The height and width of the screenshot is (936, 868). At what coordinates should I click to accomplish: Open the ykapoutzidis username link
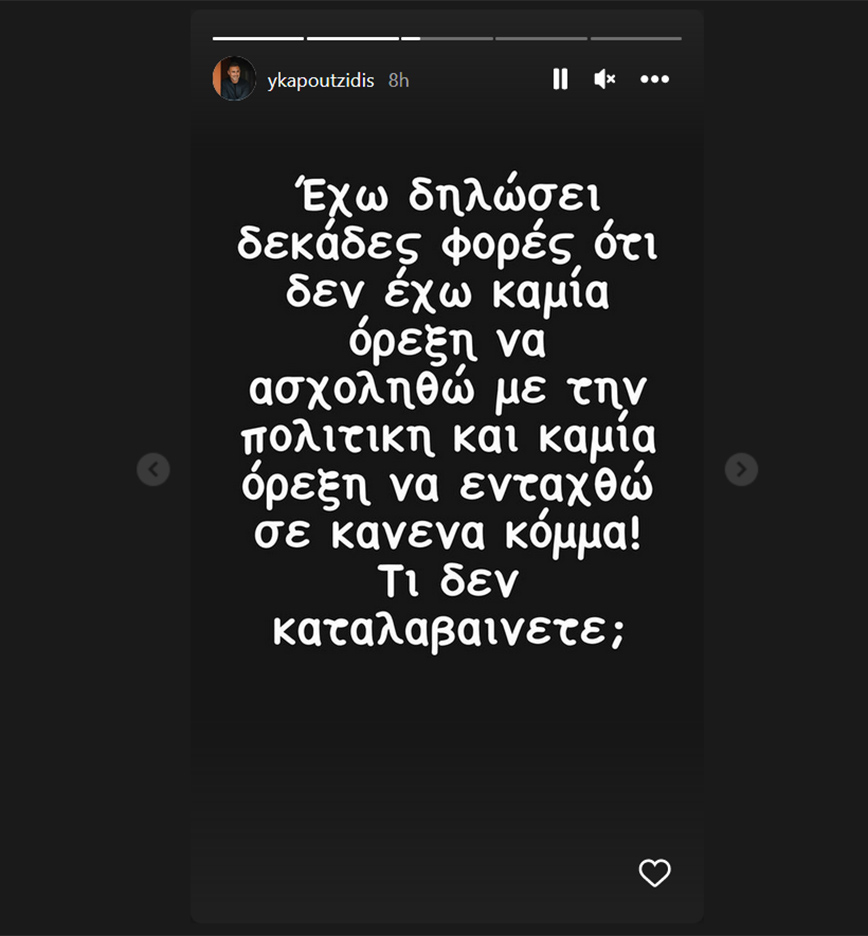coord(320,81)
